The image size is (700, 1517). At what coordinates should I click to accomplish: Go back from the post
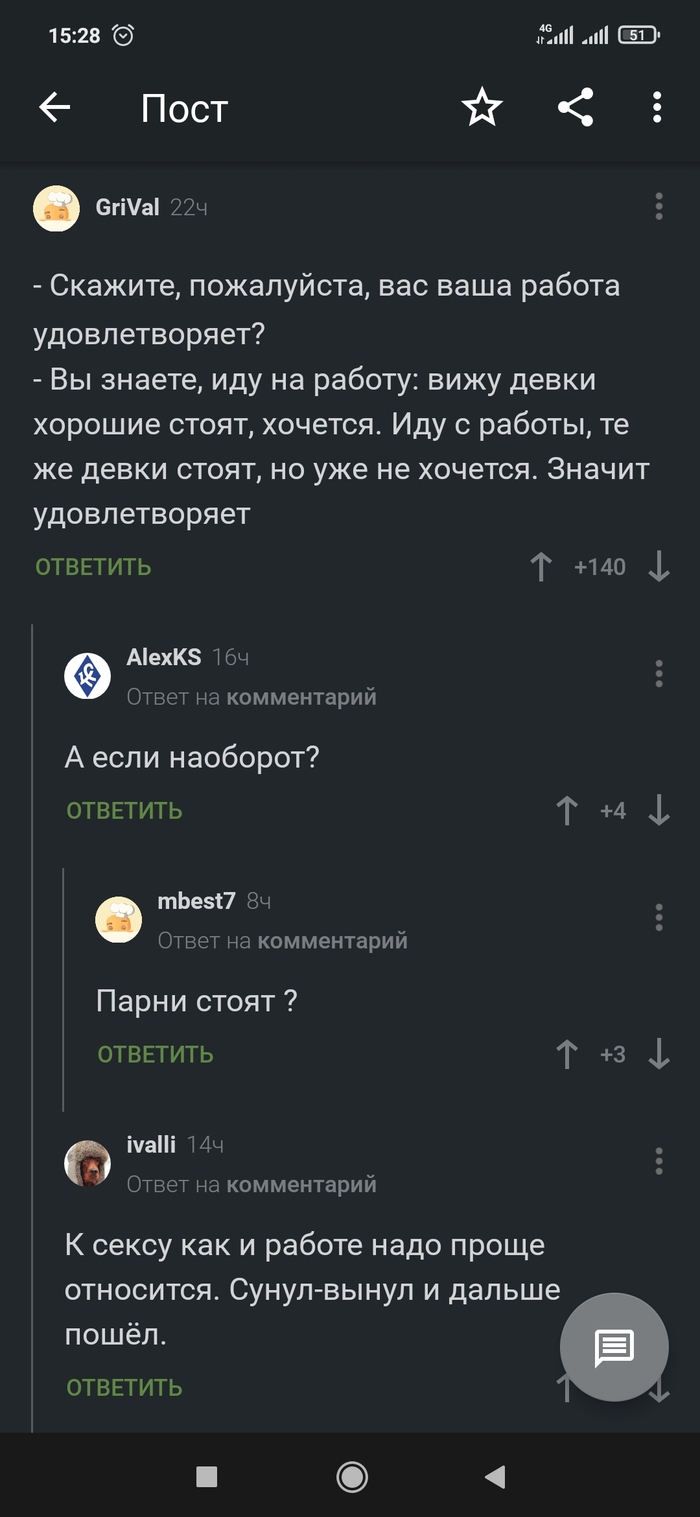(x=55, y=107)
